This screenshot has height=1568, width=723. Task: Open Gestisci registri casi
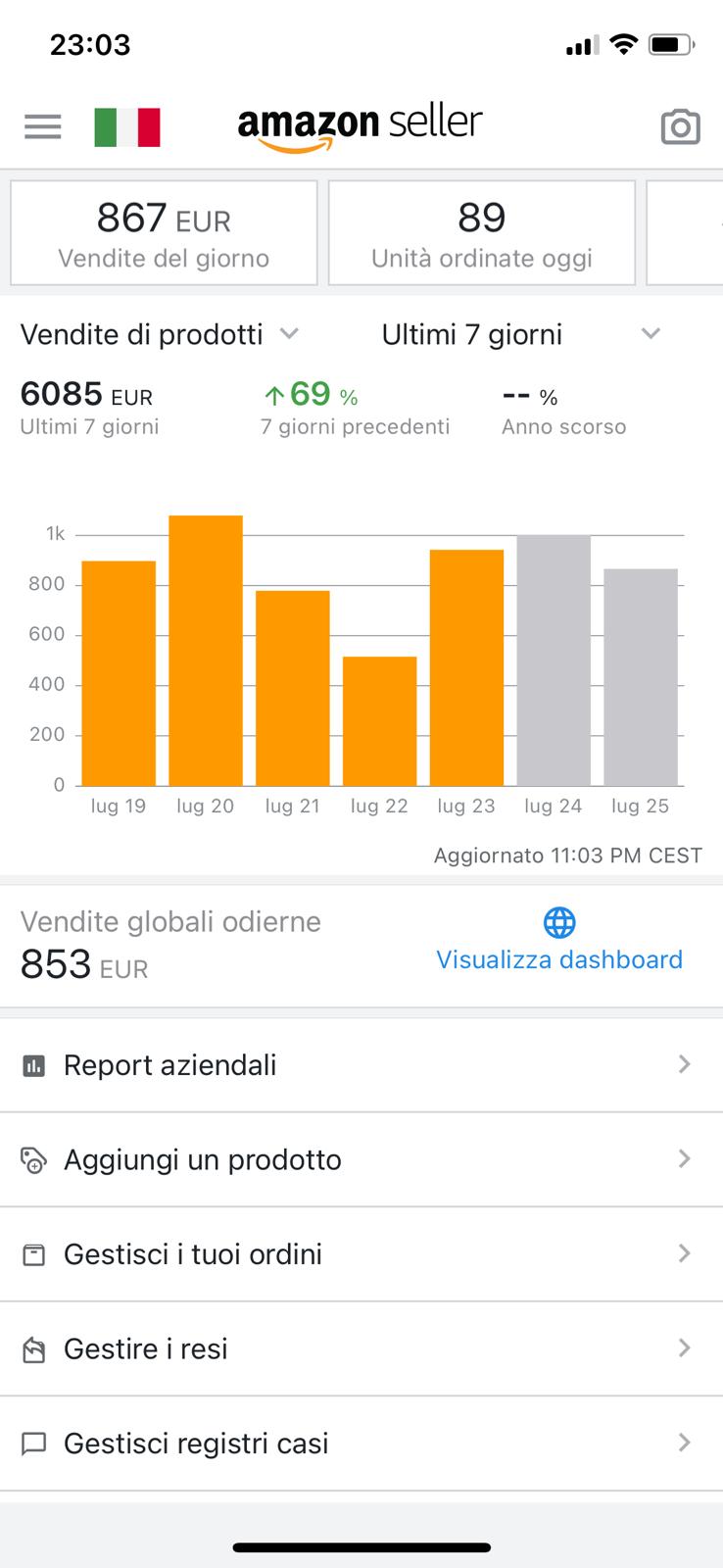[361, 1444]
